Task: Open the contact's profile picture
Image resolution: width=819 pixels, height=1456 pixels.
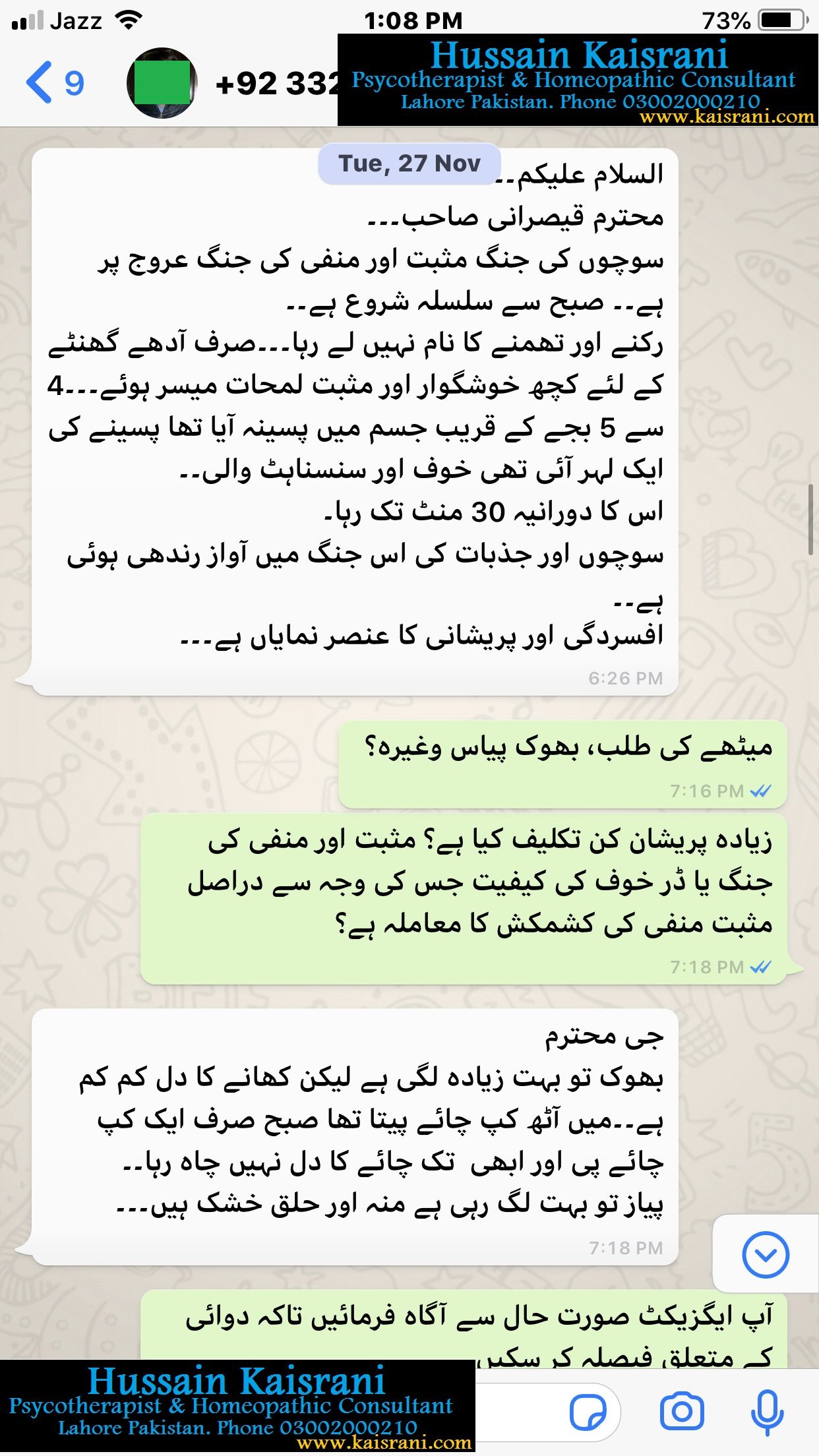Action: coord(162,83)
